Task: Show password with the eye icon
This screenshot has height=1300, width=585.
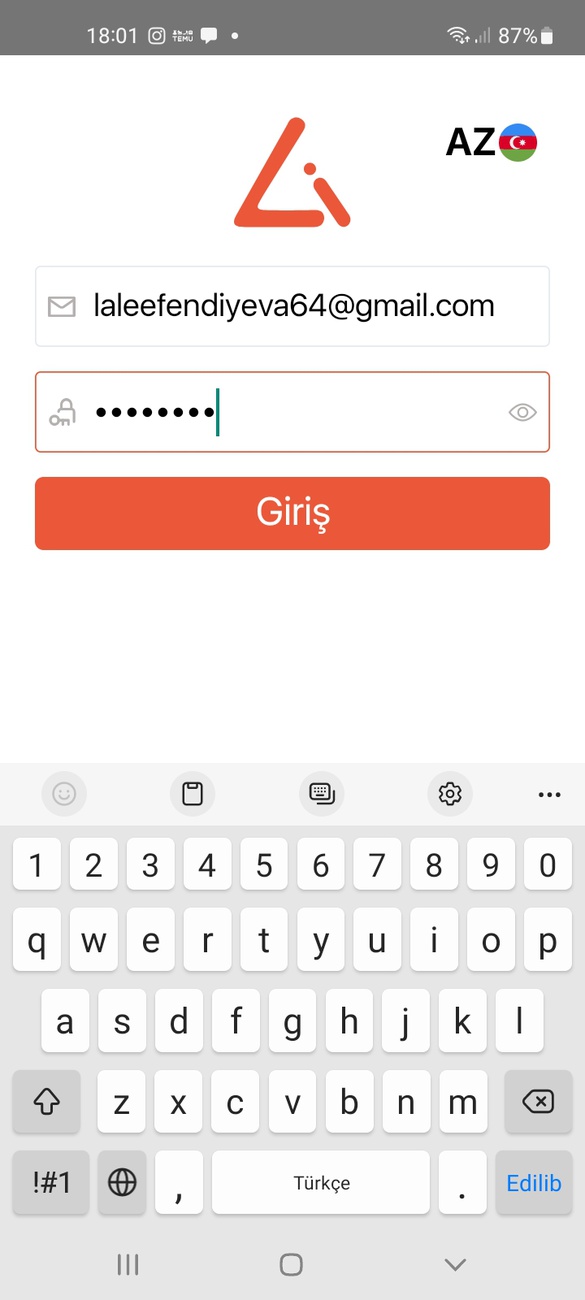Action: 523,412
